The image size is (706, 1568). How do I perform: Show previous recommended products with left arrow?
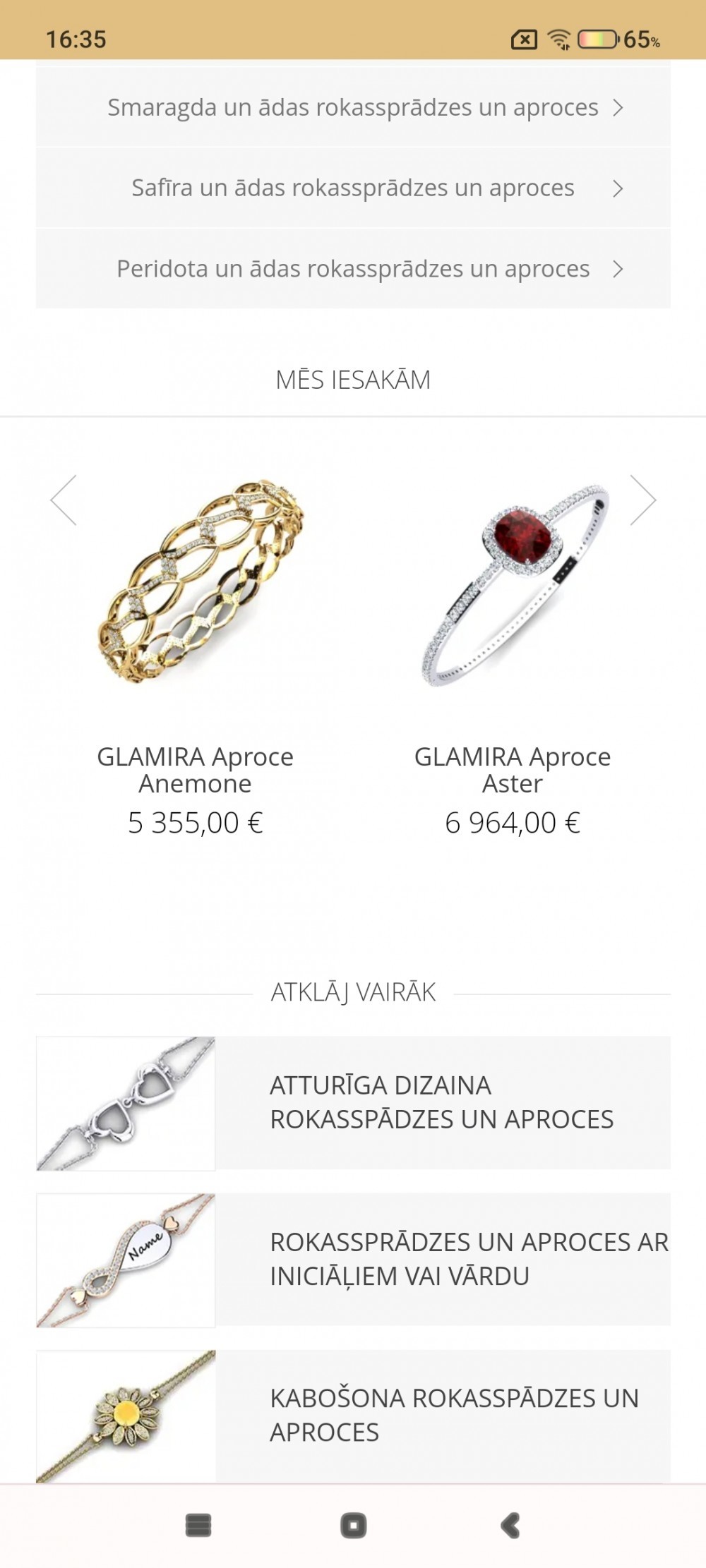point(64,500)
